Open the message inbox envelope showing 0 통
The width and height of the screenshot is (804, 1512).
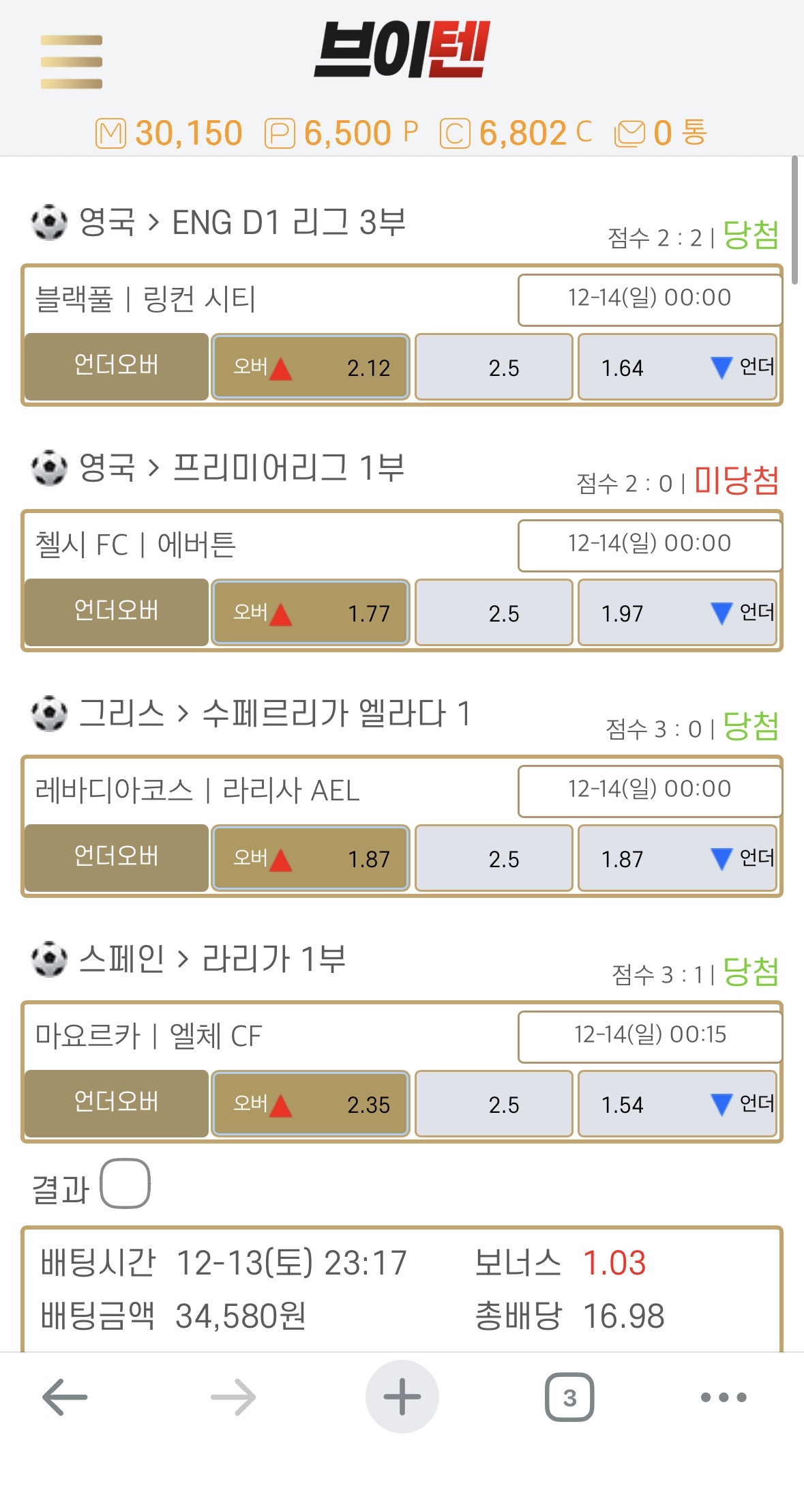[x=660, y=133]
